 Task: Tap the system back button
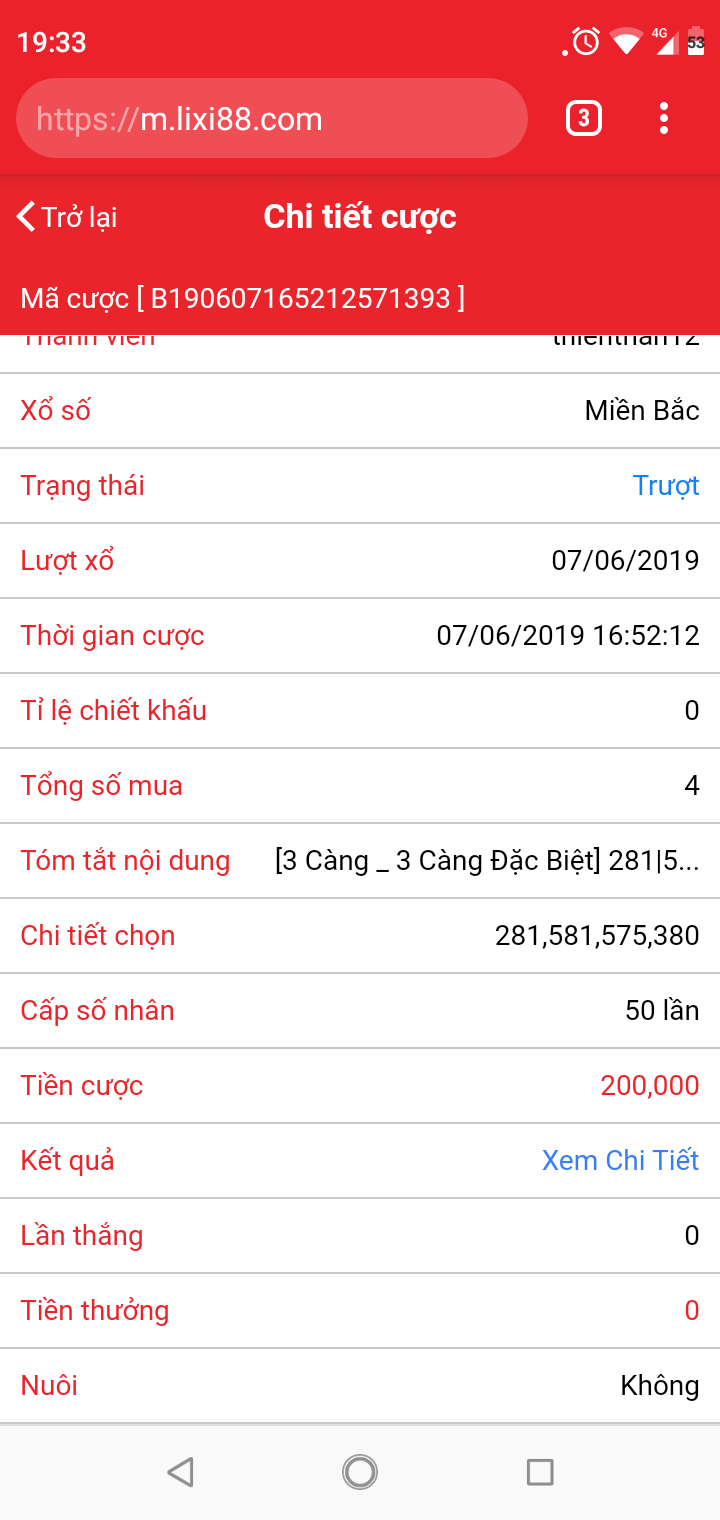(x=180, y=1472)
